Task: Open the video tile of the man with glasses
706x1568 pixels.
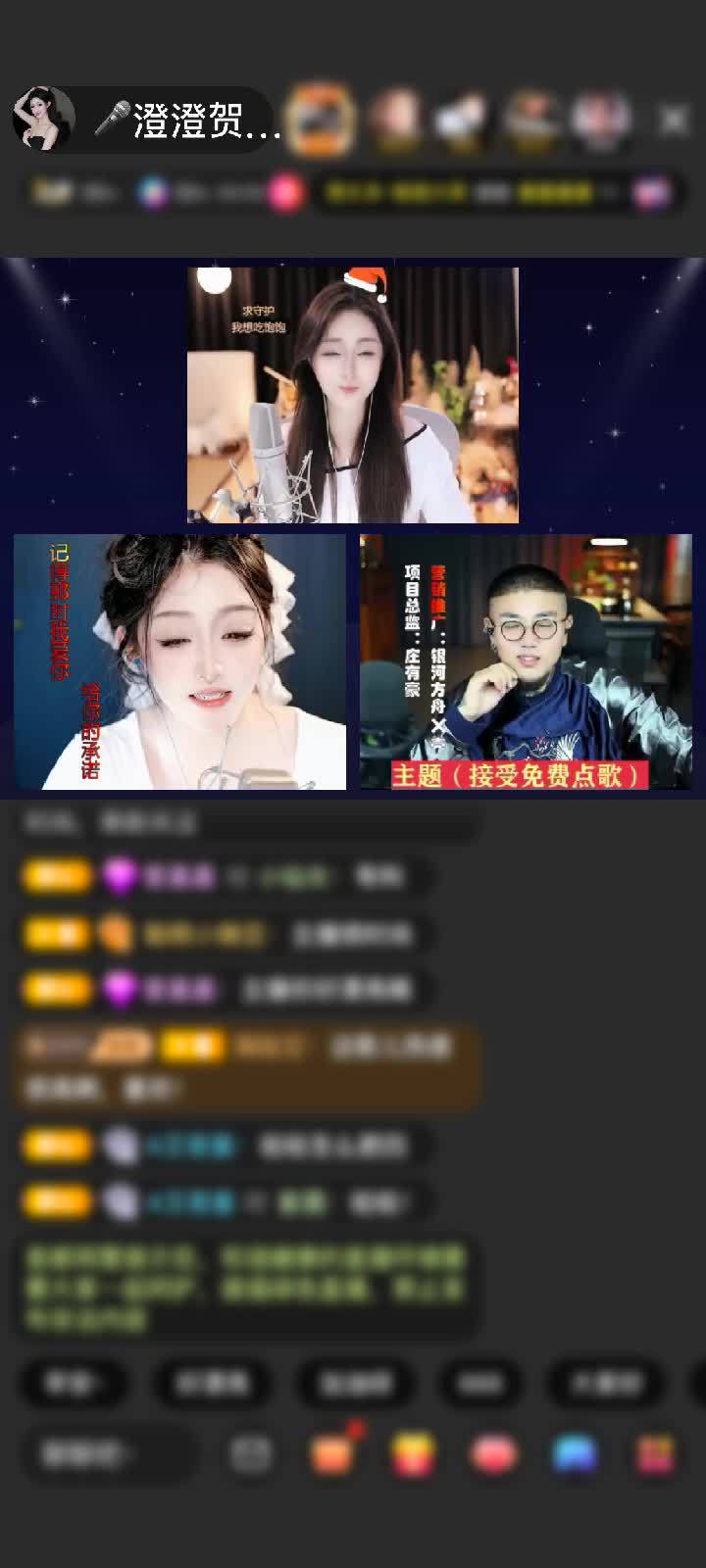Action: click(526, 661)
